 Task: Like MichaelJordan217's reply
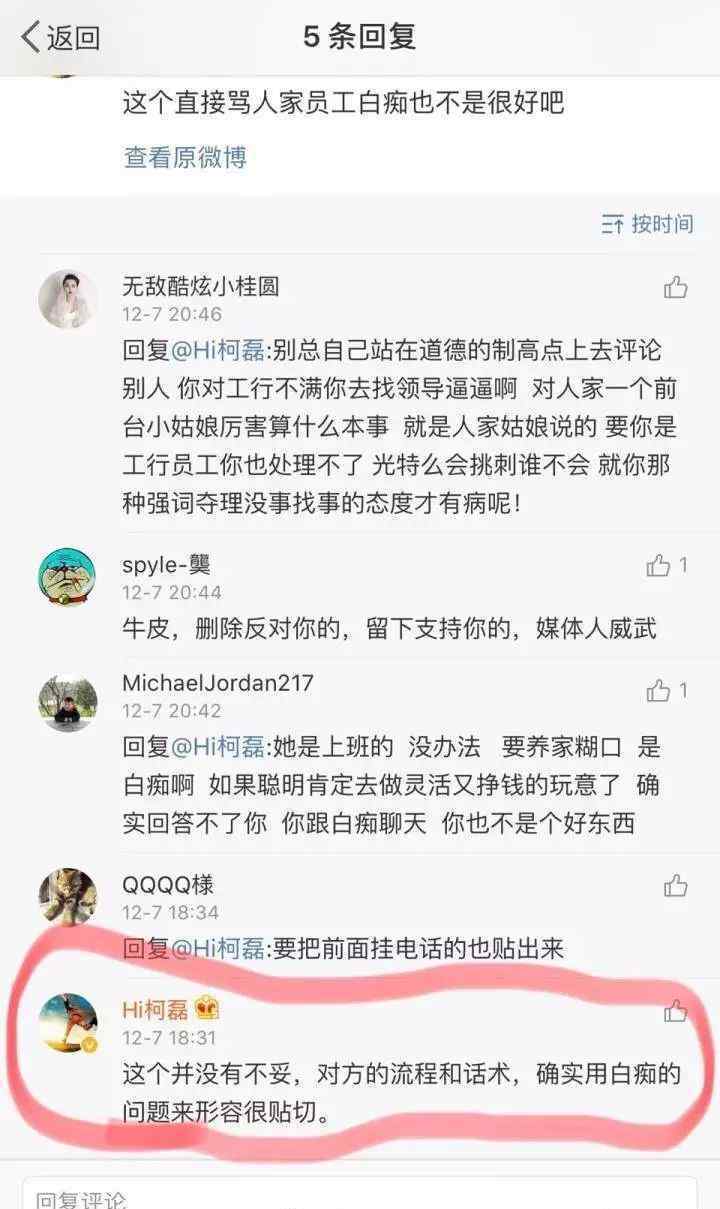[659, 690]
